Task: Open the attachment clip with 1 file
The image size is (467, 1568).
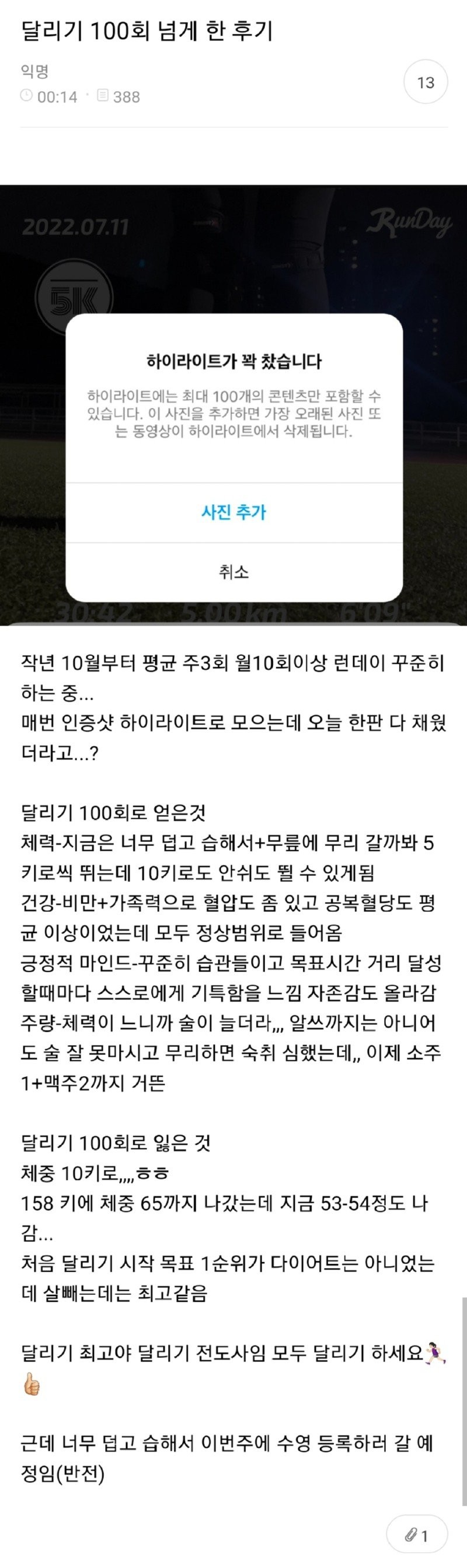Action: pyautogui.click(x=417, y=1536)
